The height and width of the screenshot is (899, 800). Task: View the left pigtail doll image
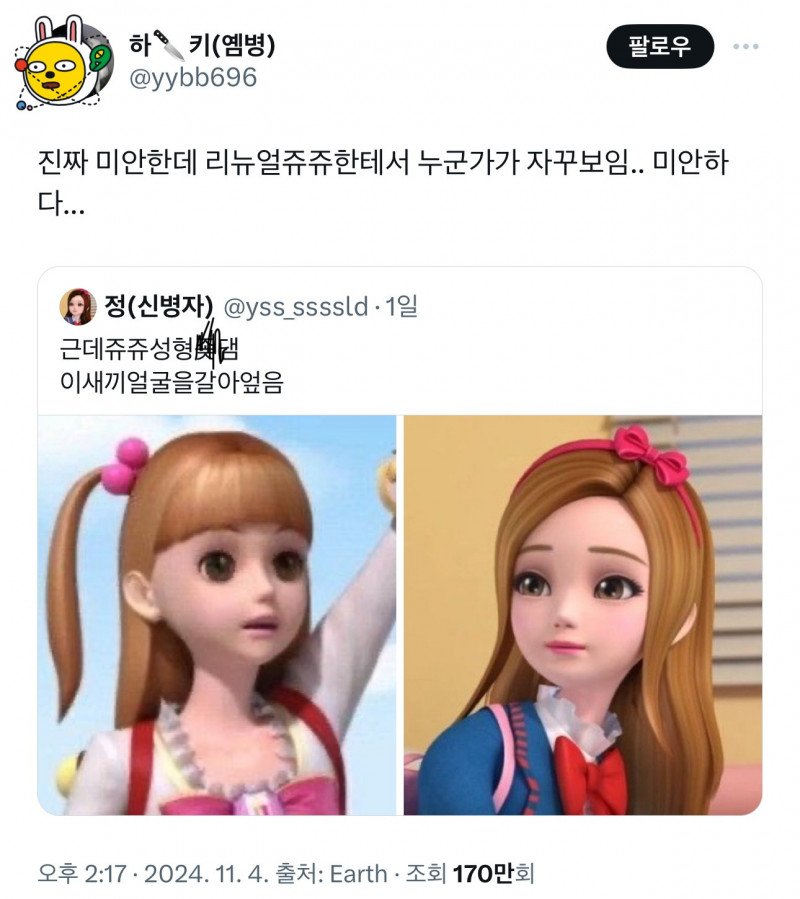[217, 614]
